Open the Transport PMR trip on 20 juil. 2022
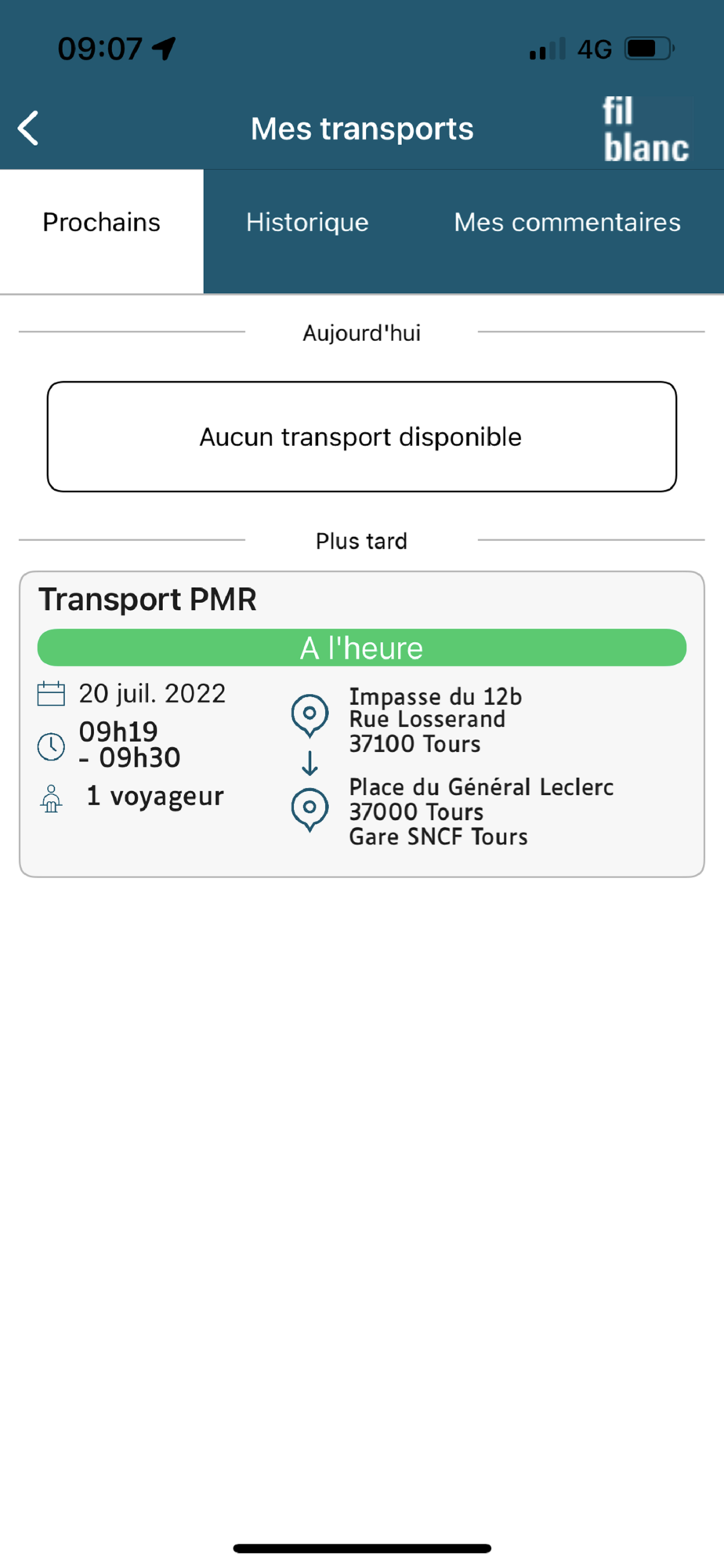This screenshot has width=724, height=1568. (361, 723)
